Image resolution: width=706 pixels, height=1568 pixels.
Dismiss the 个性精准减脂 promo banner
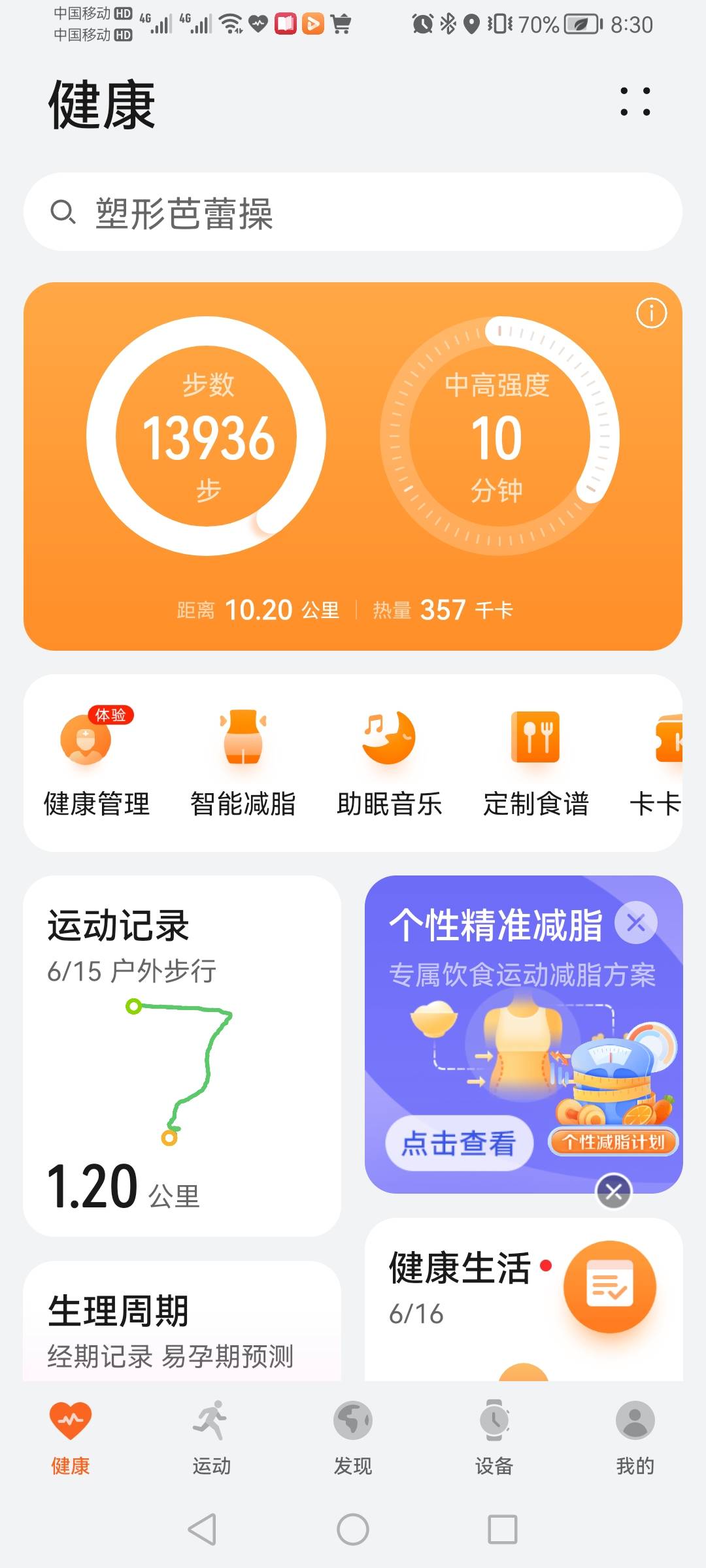(x=635, y=923)
